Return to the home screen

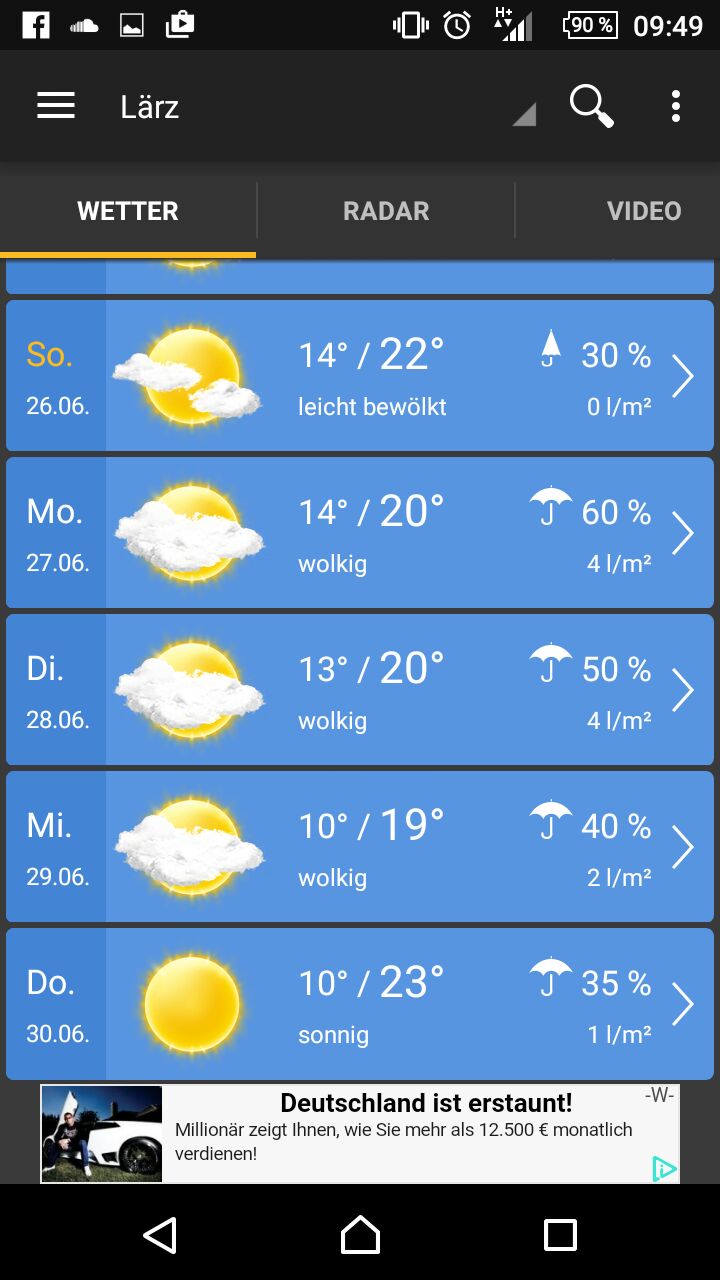point(360,1235)
